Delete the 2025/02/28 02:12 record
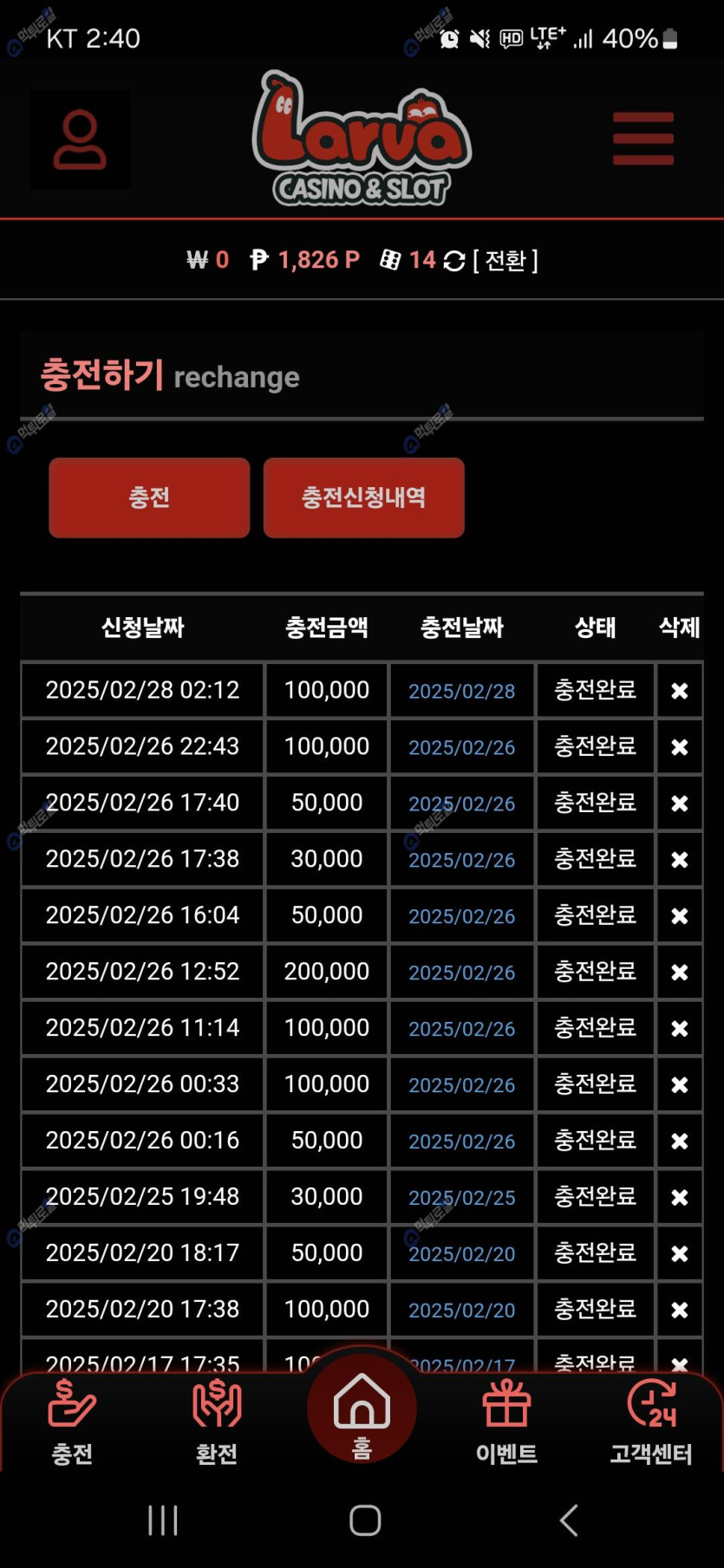The width and height of the screenshot is (724, 1568). click(x=679, y=691)
